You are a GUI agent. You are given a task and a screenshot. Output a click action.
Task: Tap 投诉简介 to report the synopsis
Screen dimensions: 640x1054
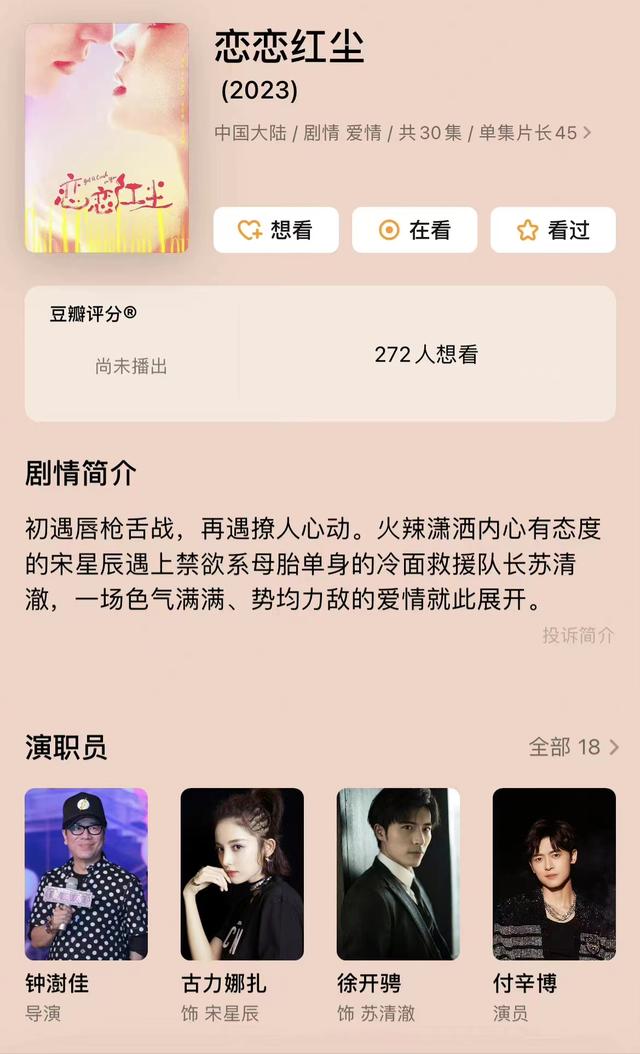(x=578, y=635)
